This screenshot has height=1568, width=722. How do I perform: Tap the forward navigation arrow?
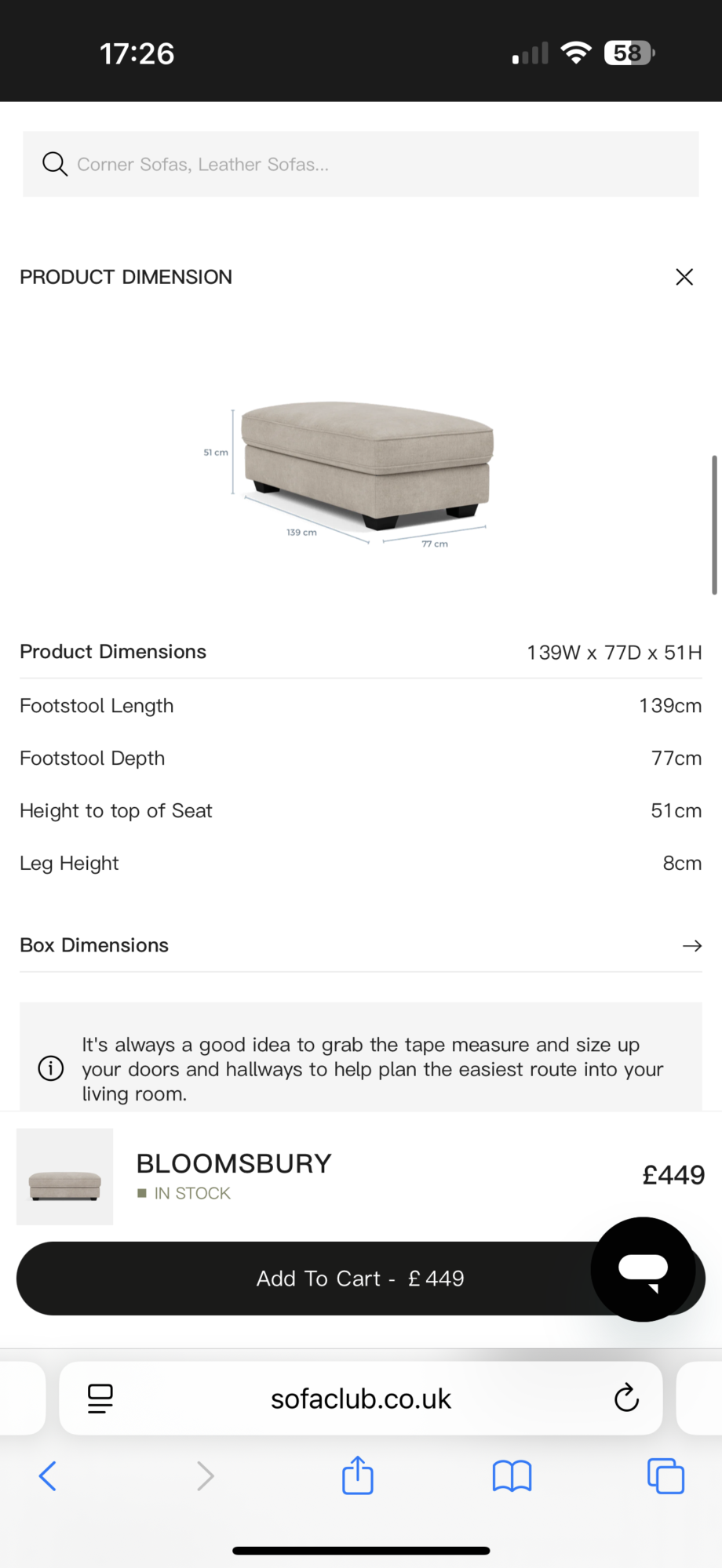tap(206, 1475)
